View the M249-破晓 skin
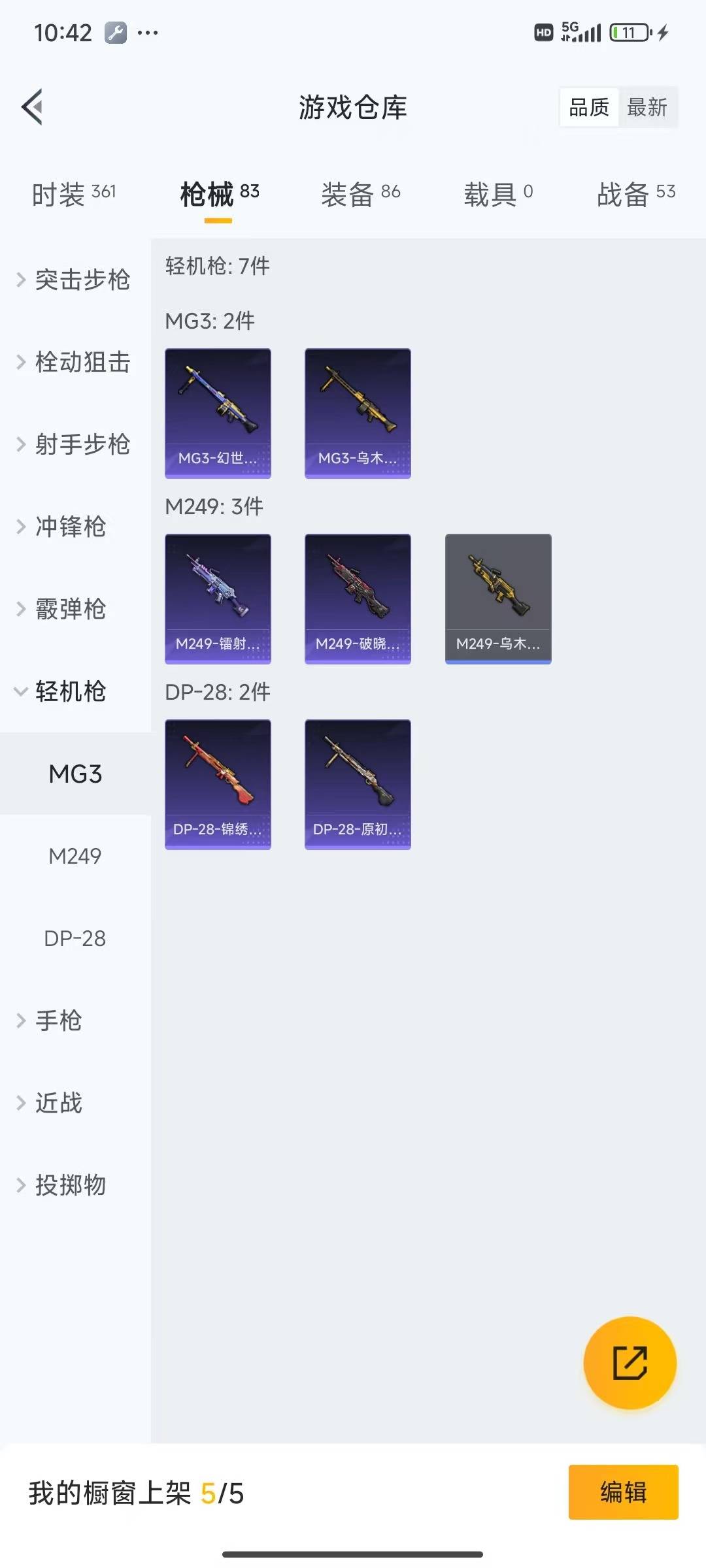This screenshot has height=1568, width=706. tap(358, 598)
